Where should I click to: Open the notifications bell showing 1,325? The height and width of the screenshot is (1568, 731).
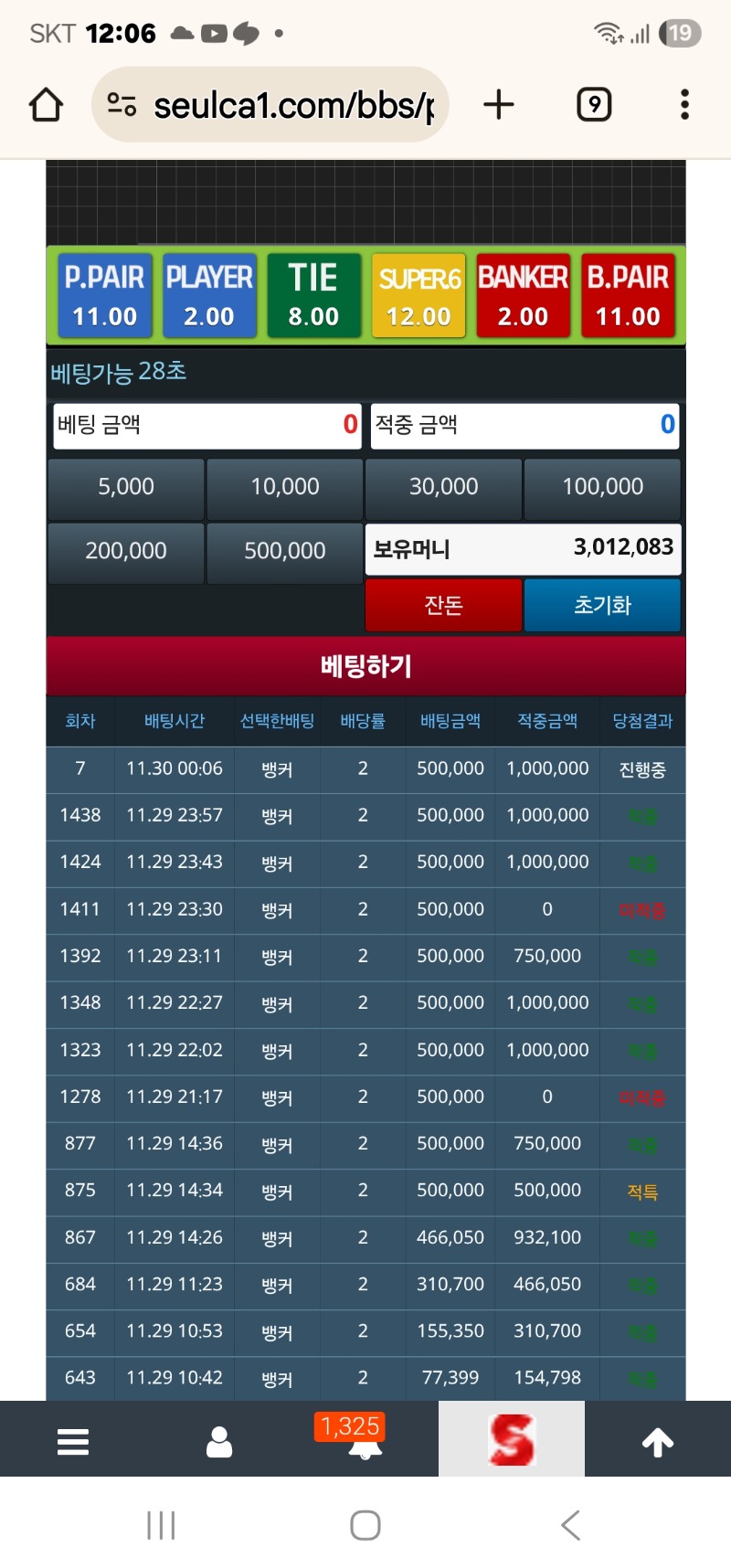tap(365, 1441)
